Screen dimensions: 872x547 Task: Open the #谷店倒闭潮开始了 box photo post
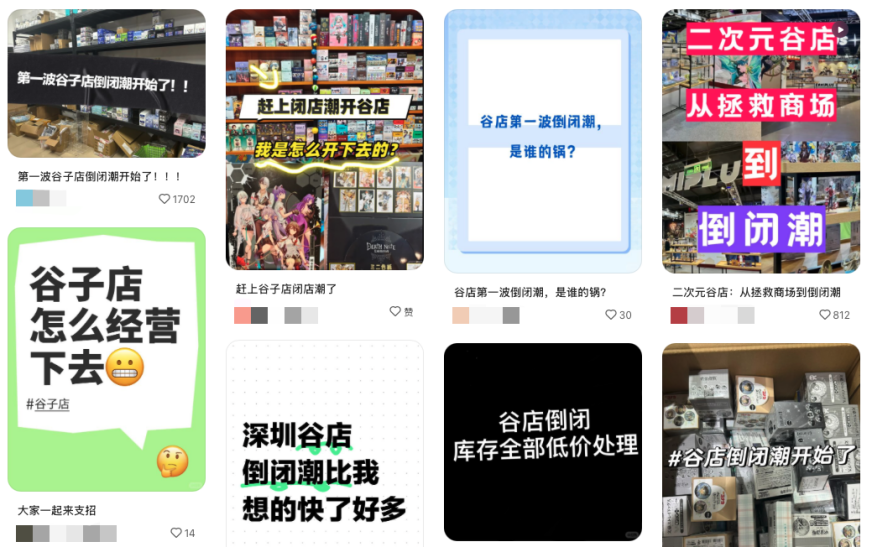click(x=760, y=445)
